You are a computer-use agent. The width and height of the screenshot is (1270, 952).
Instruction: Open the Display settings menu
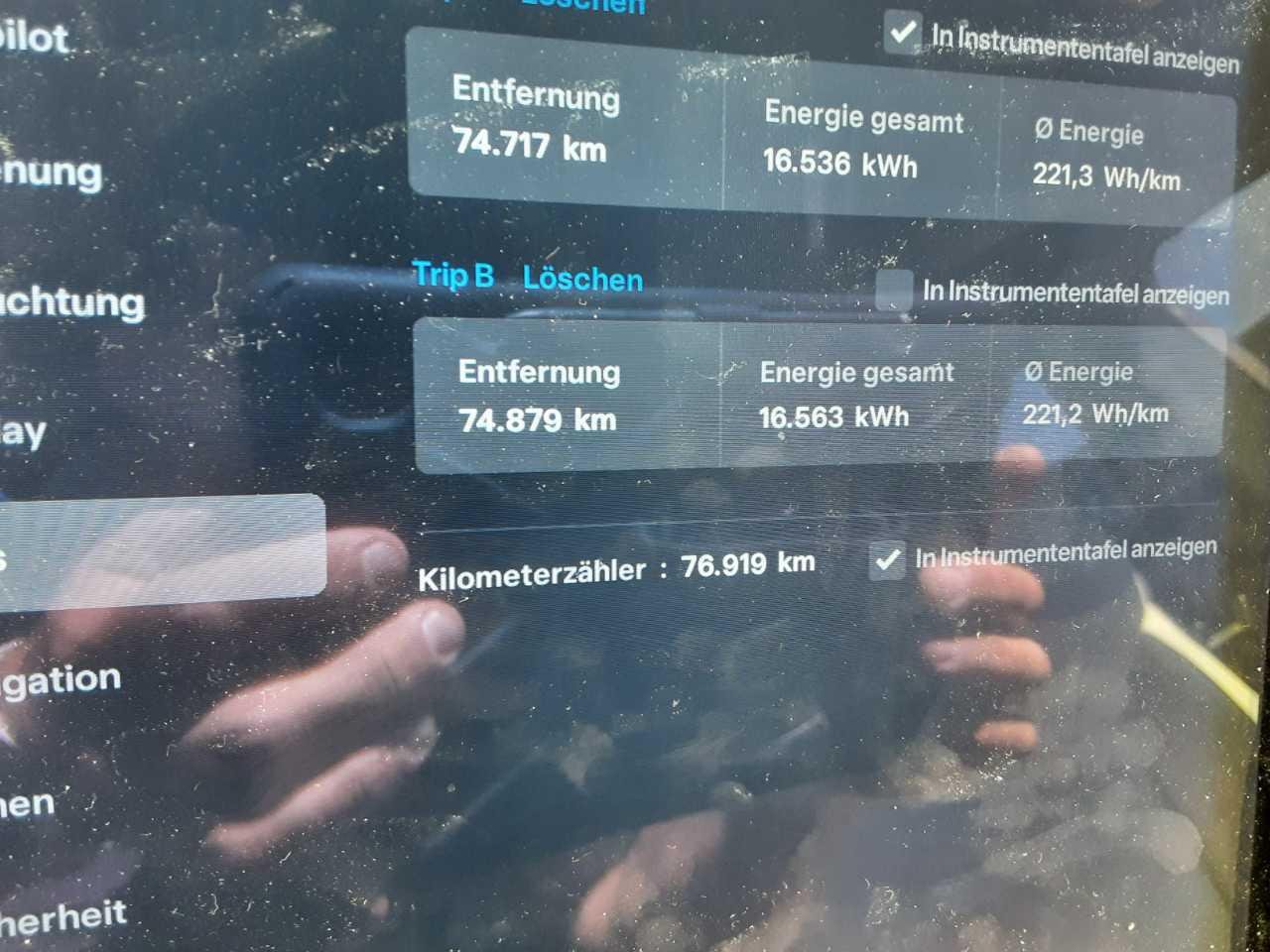pos(23,432)
